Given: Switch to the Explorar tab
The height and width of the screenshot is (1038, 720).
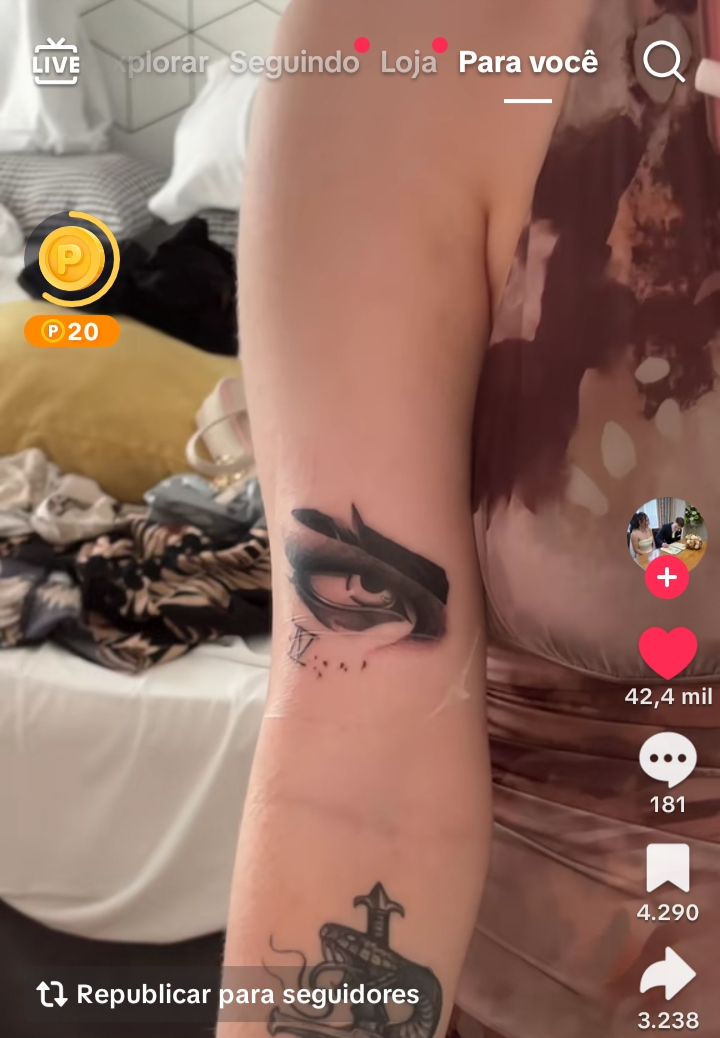Looking at the screenshot, I should 165,63.
